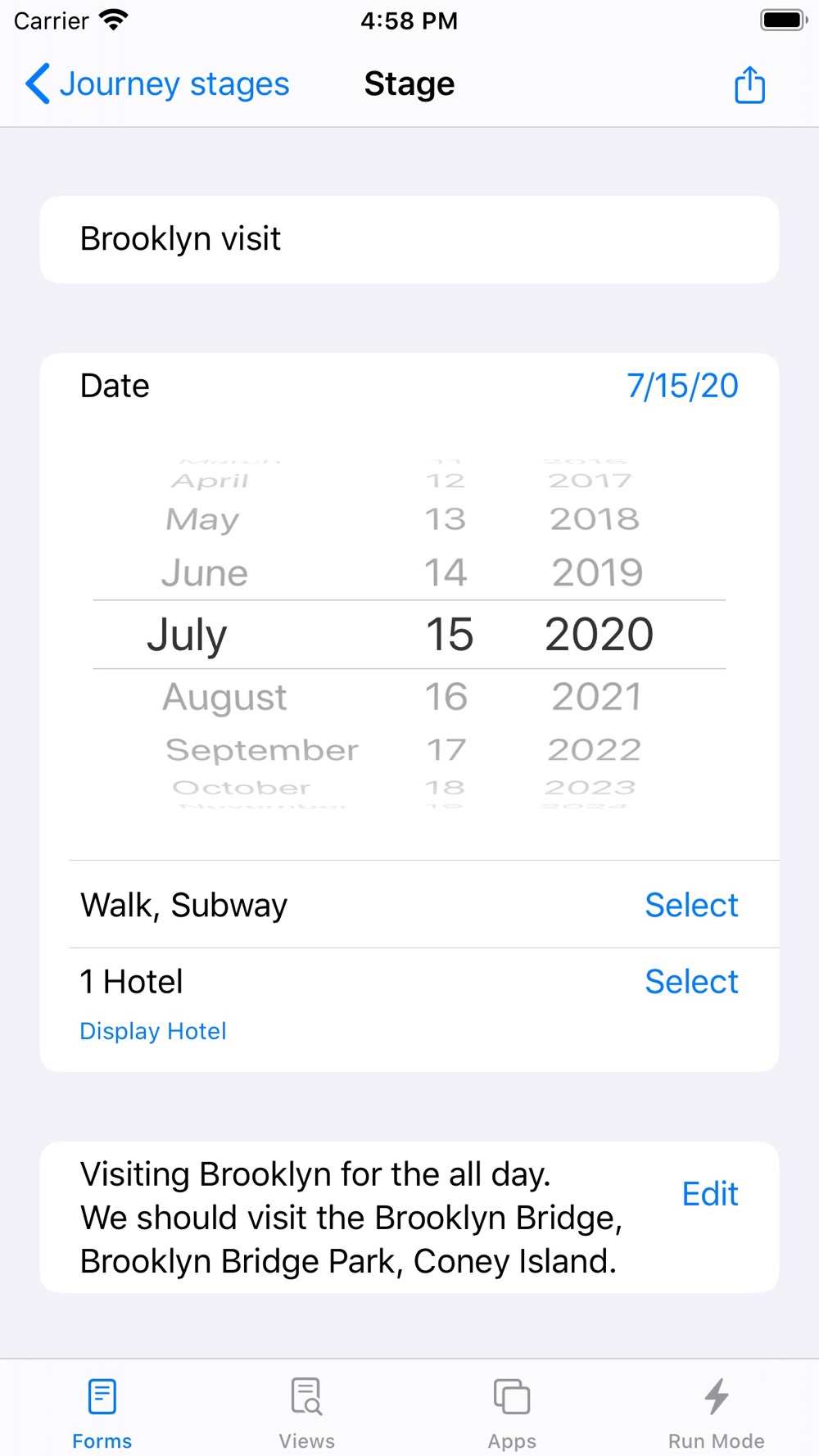The image size is (819, 1456).
Task: Select August in the date picker
Action: pos(224,697)
